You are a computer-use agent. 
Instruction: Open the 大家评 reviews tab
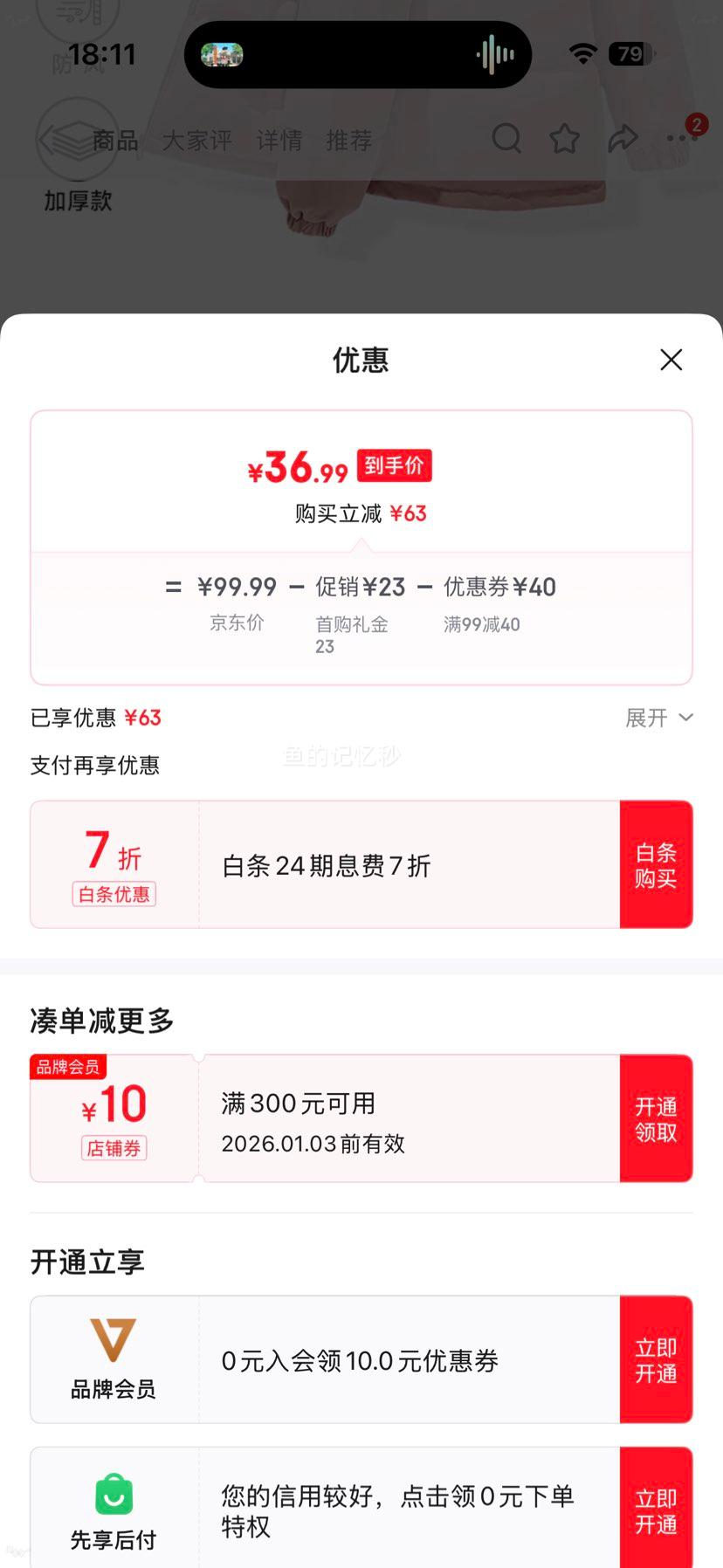tap(196, 140)
